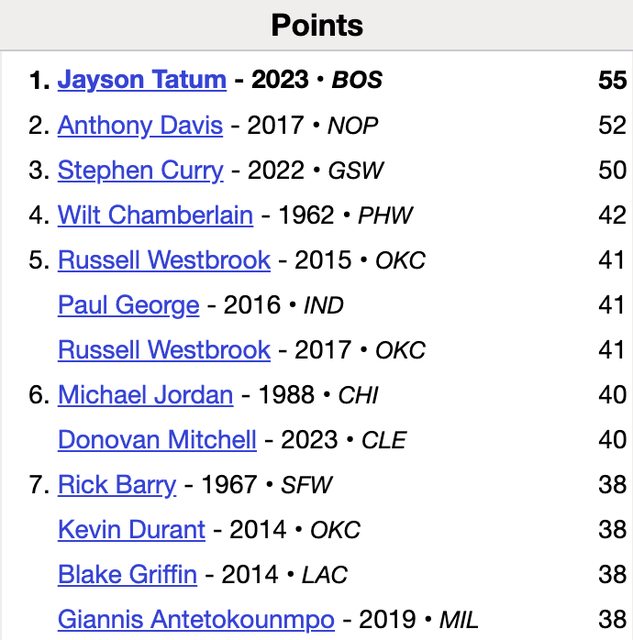This screenshot has width=633, height=640.
Task: Open Russell Westbrook's 2015 entry link
Action: [x=164, y=260]
